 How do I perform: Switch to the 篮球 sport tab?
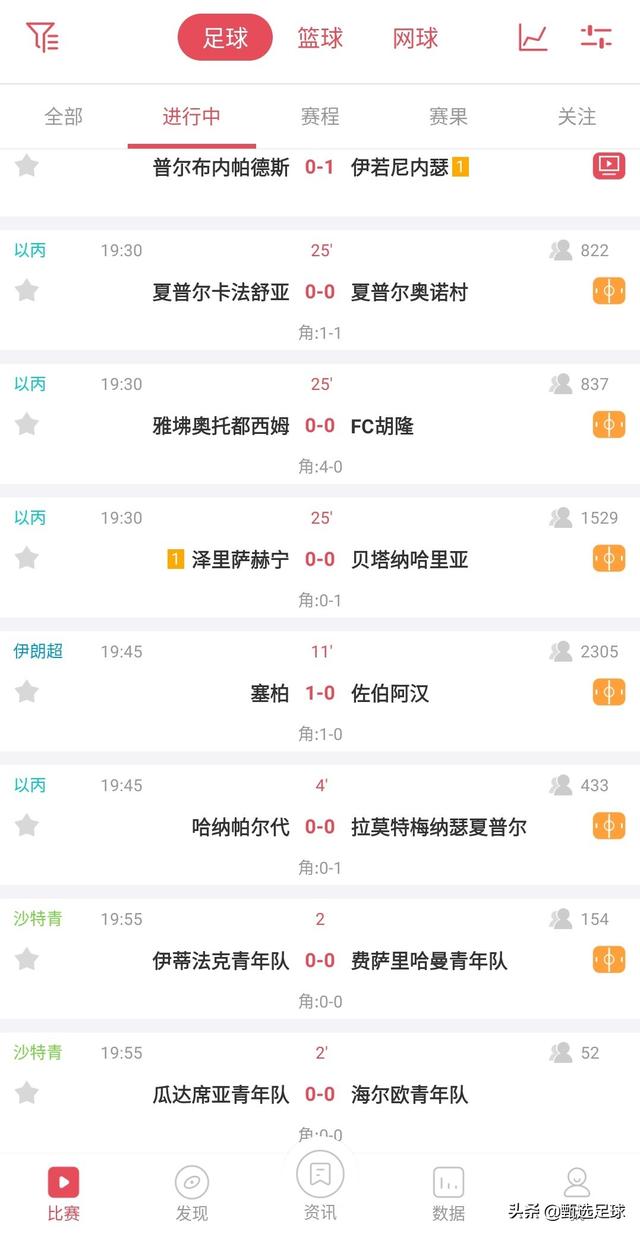pyautogui.click(x=320, y=38)
